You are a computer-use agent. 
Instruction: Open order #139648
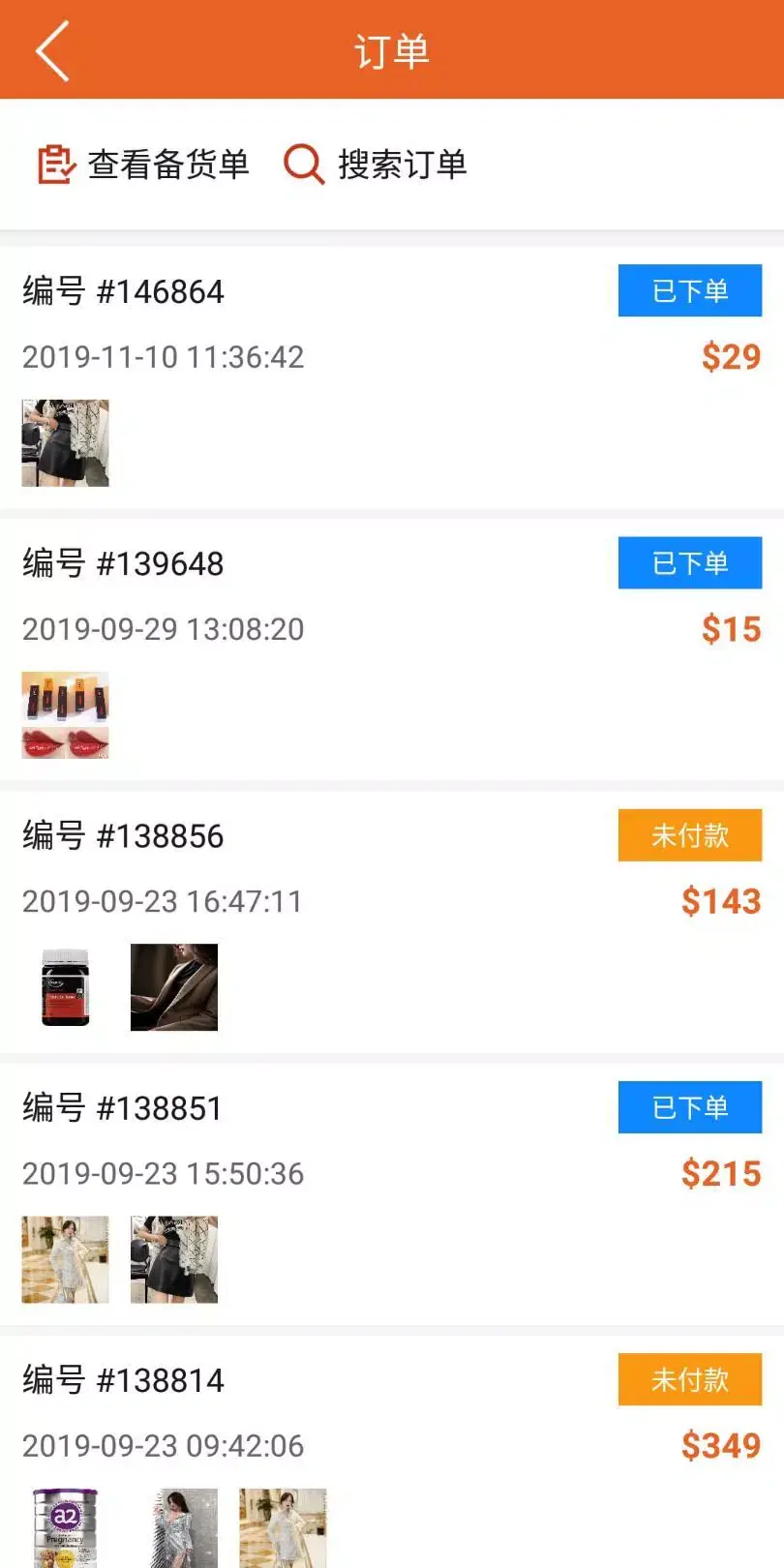(124, 563)
